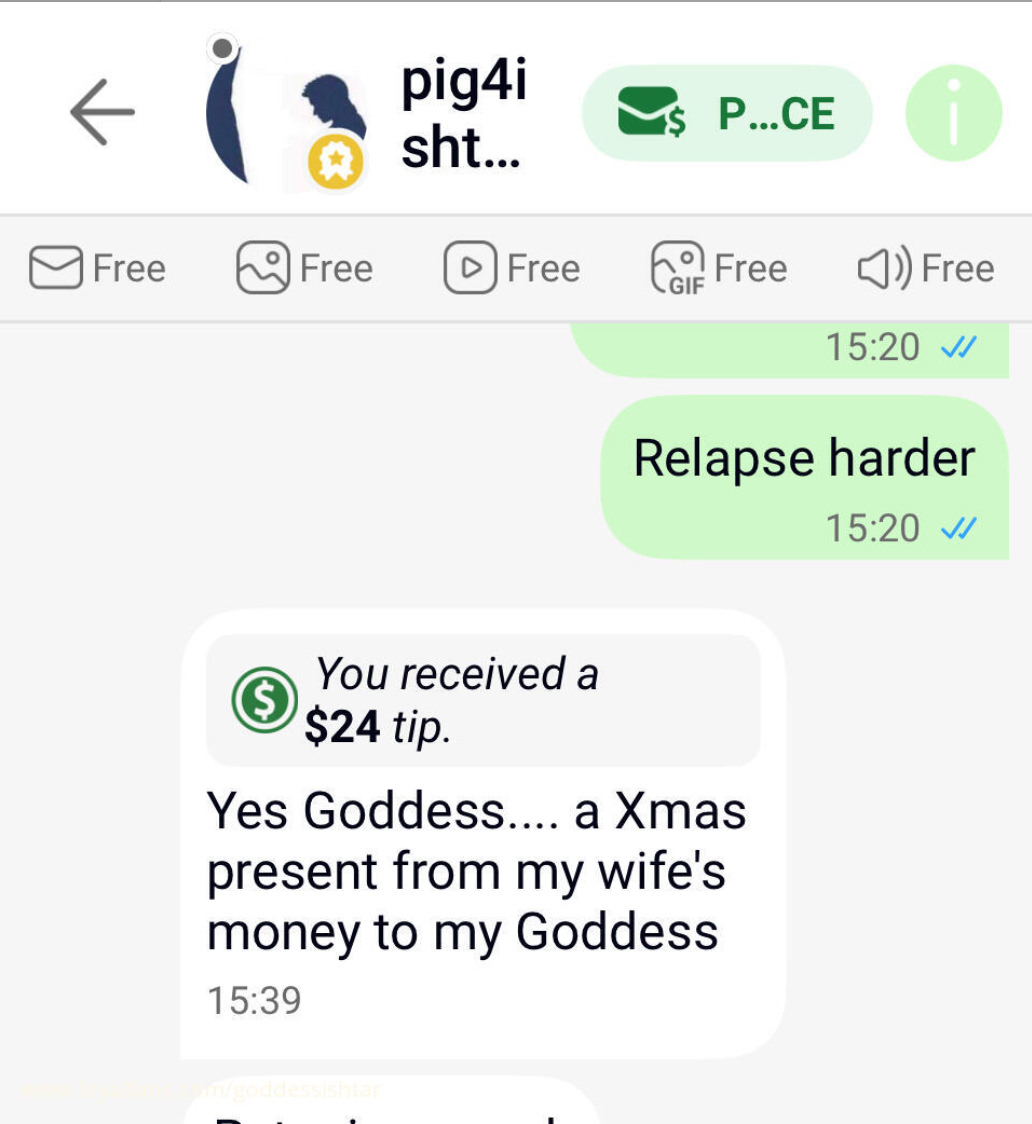Select the Free message envelope option
This screenshot has width=1032, height=1124.
tap(97, 268)
